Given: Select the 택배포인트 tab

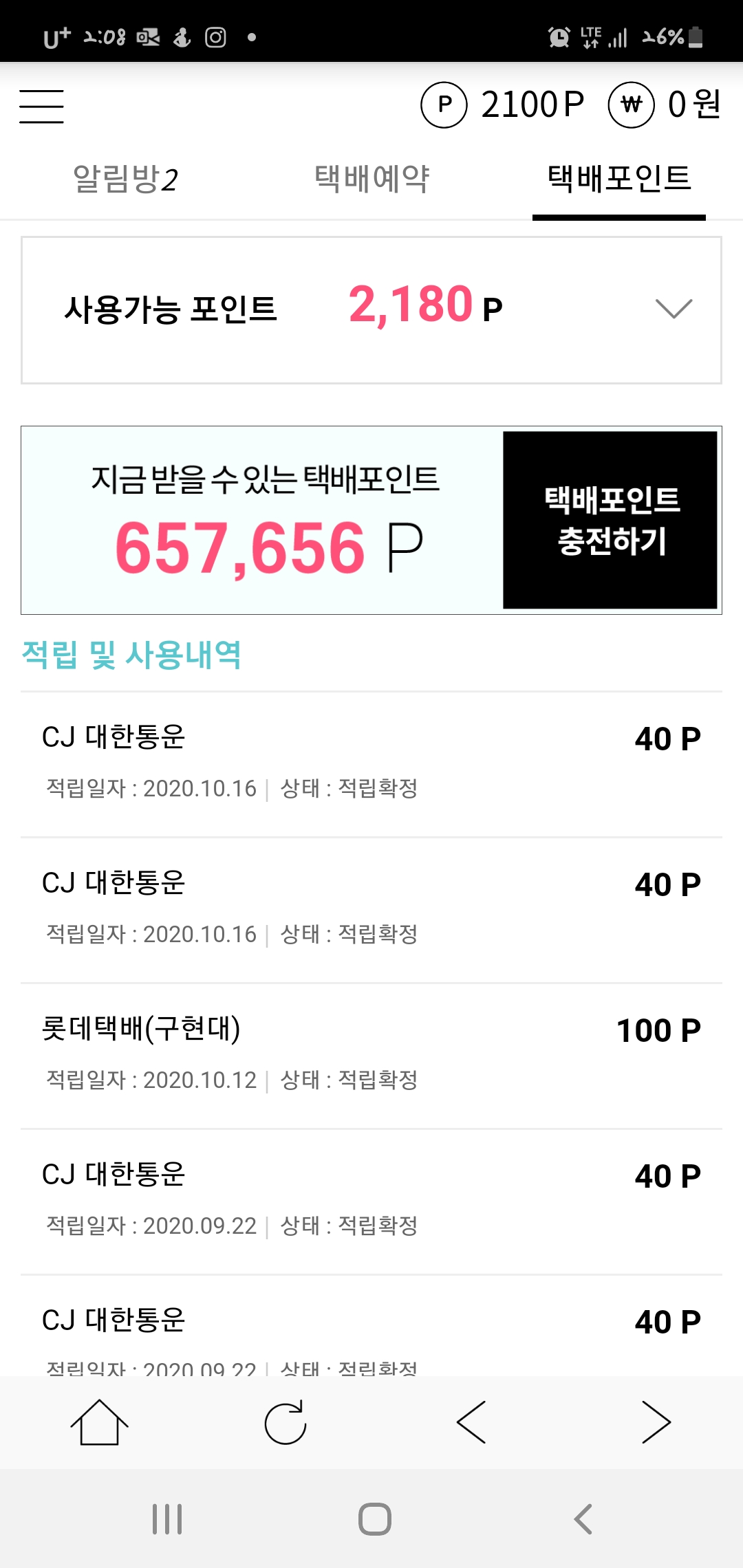Looking at the screenshot, I should click(619, 179).
